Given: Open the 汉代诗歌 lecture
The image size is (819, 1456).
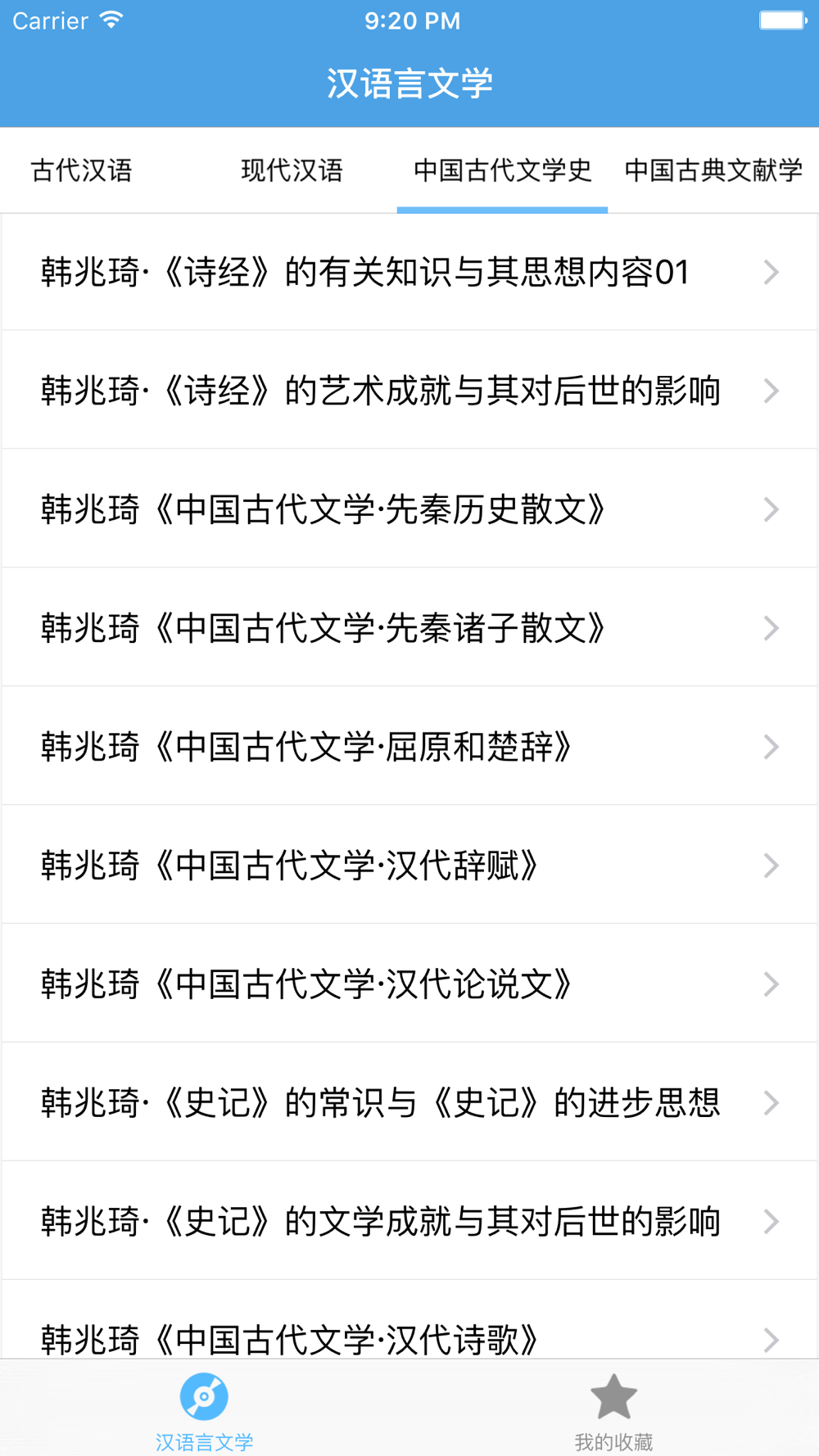Looking at the screenshot, I should point(409,1320).
